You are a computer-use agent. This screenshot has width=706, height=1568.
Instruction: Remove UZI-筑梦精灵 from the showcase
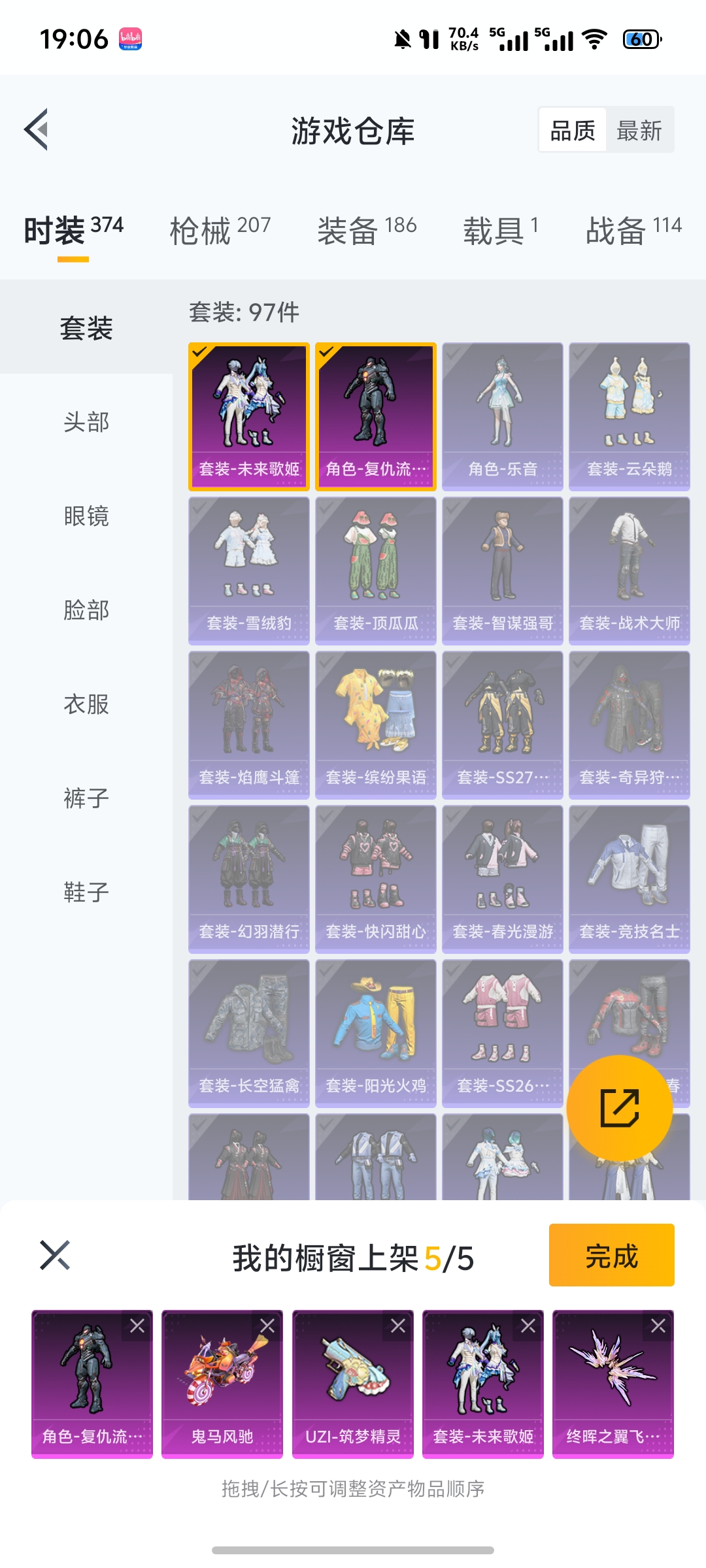pyautogui.click(x=398, y=1326)
